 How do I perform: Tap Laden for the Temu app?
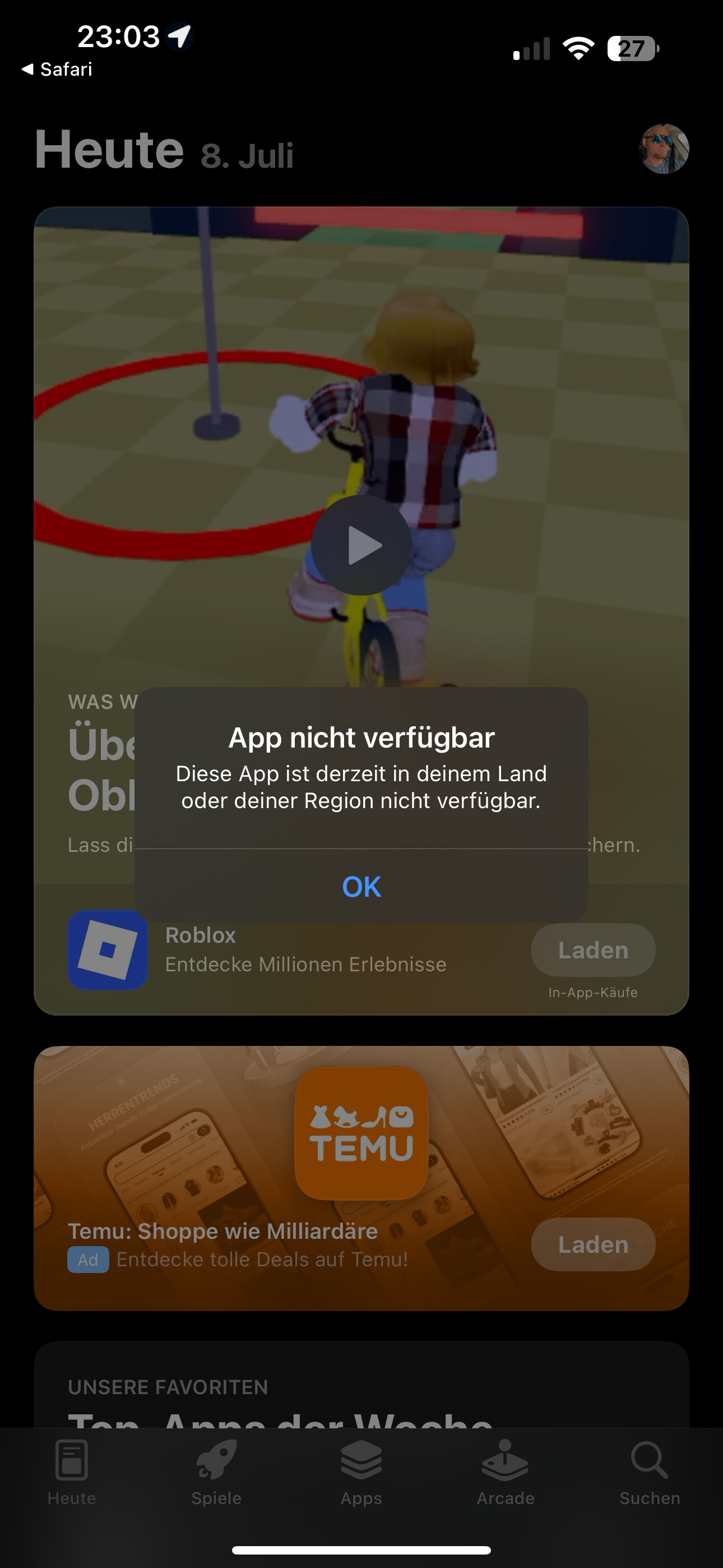tap(594, 1245)
